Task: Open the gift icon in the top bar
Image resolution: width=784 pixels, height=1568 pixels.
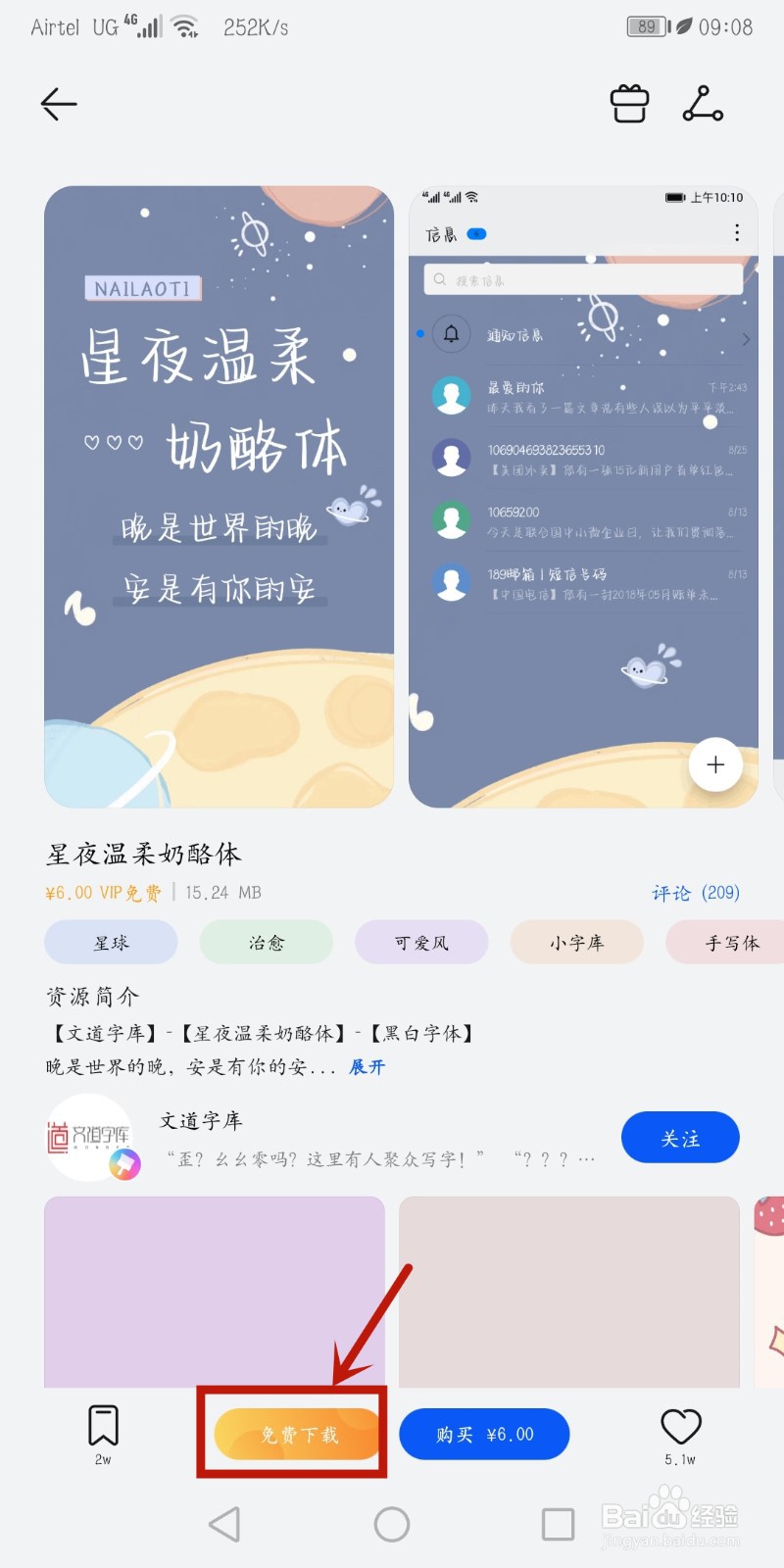Action: pyautogui.click(x=630, y=103)
